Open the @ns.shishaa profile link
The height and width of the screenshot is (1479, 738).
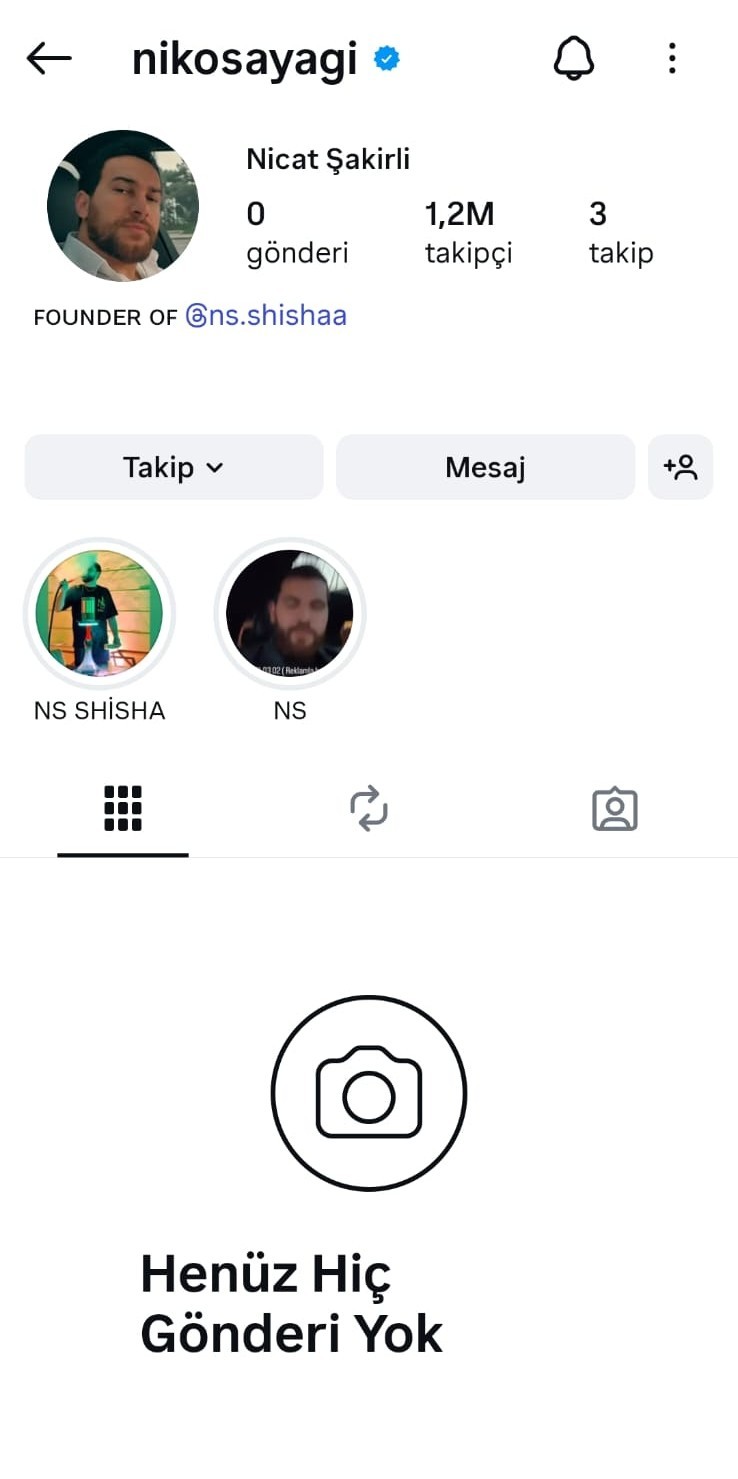265,316
